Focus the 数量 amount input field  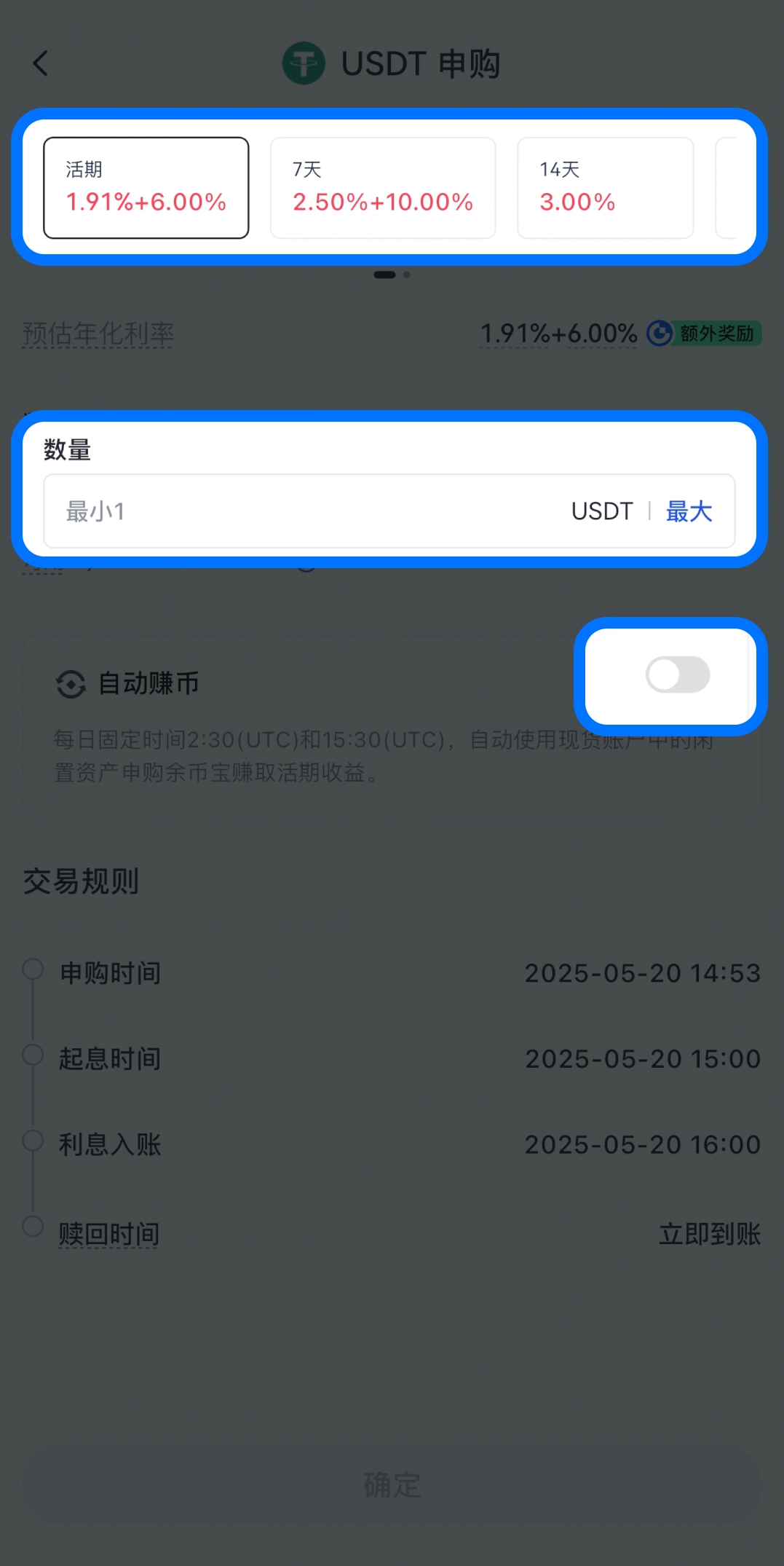click(x=306, y=511)
